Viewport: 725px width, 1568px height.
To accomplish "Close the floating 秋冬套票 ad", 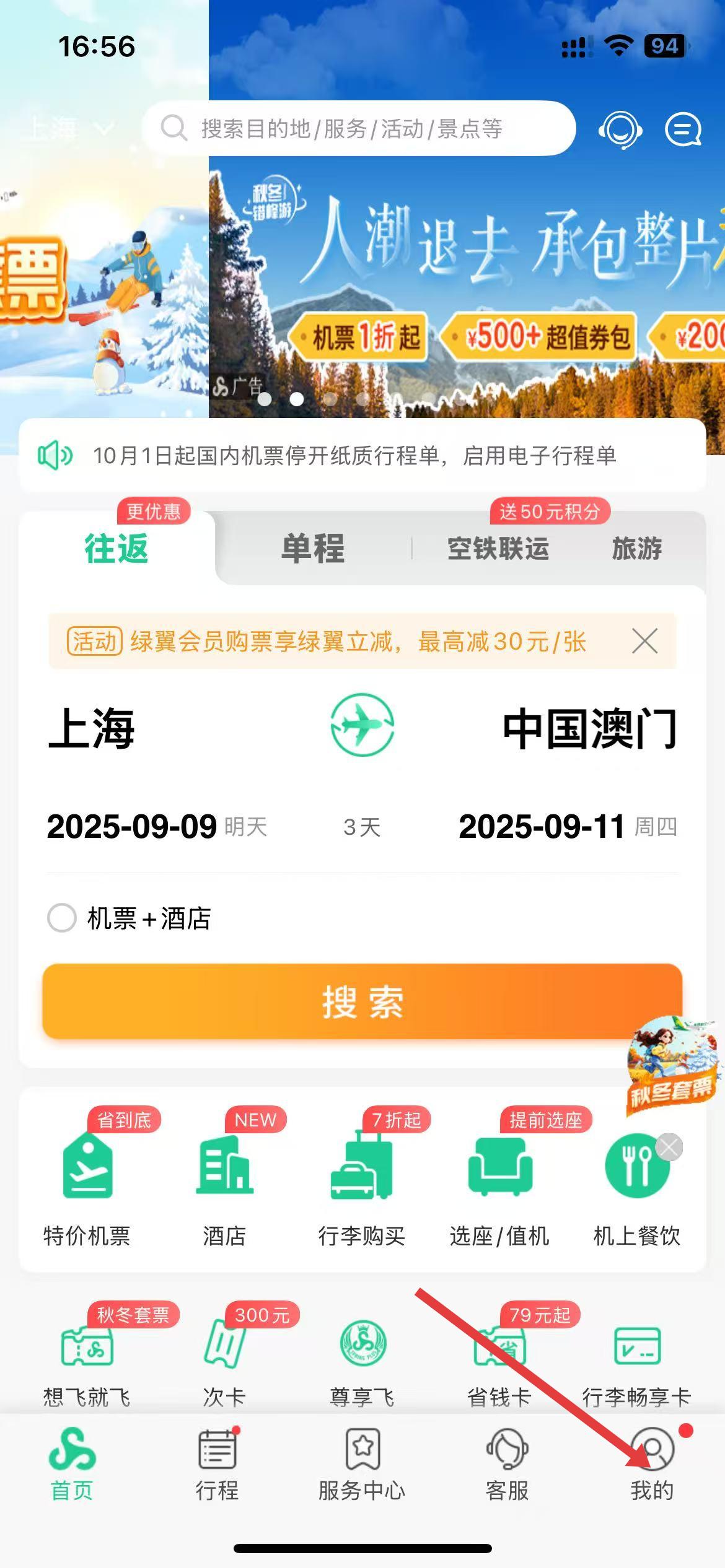I will (669, 1148).
